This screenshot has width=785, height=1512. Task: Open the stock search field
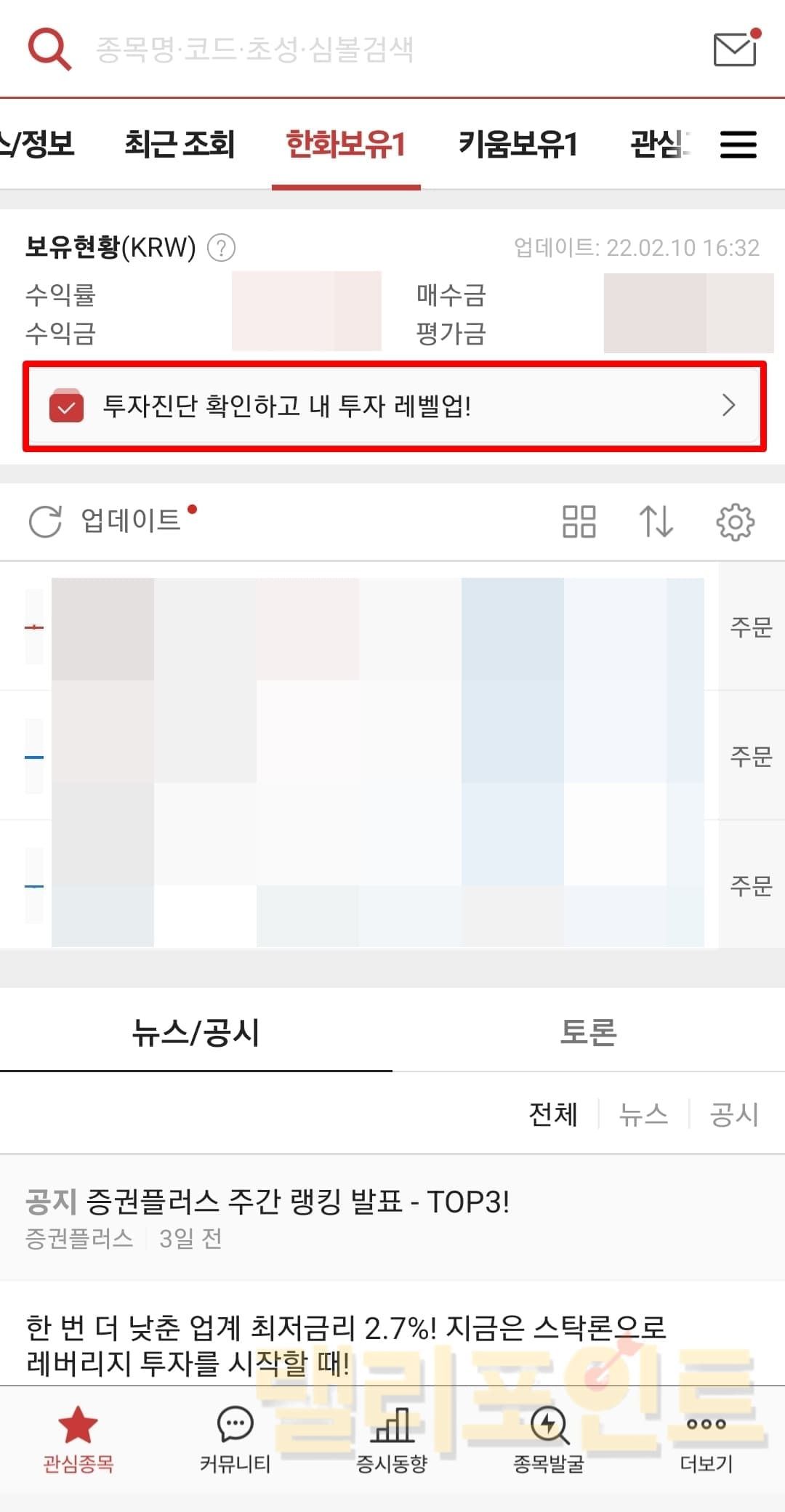pyautogui.click(x=254, y=49)
